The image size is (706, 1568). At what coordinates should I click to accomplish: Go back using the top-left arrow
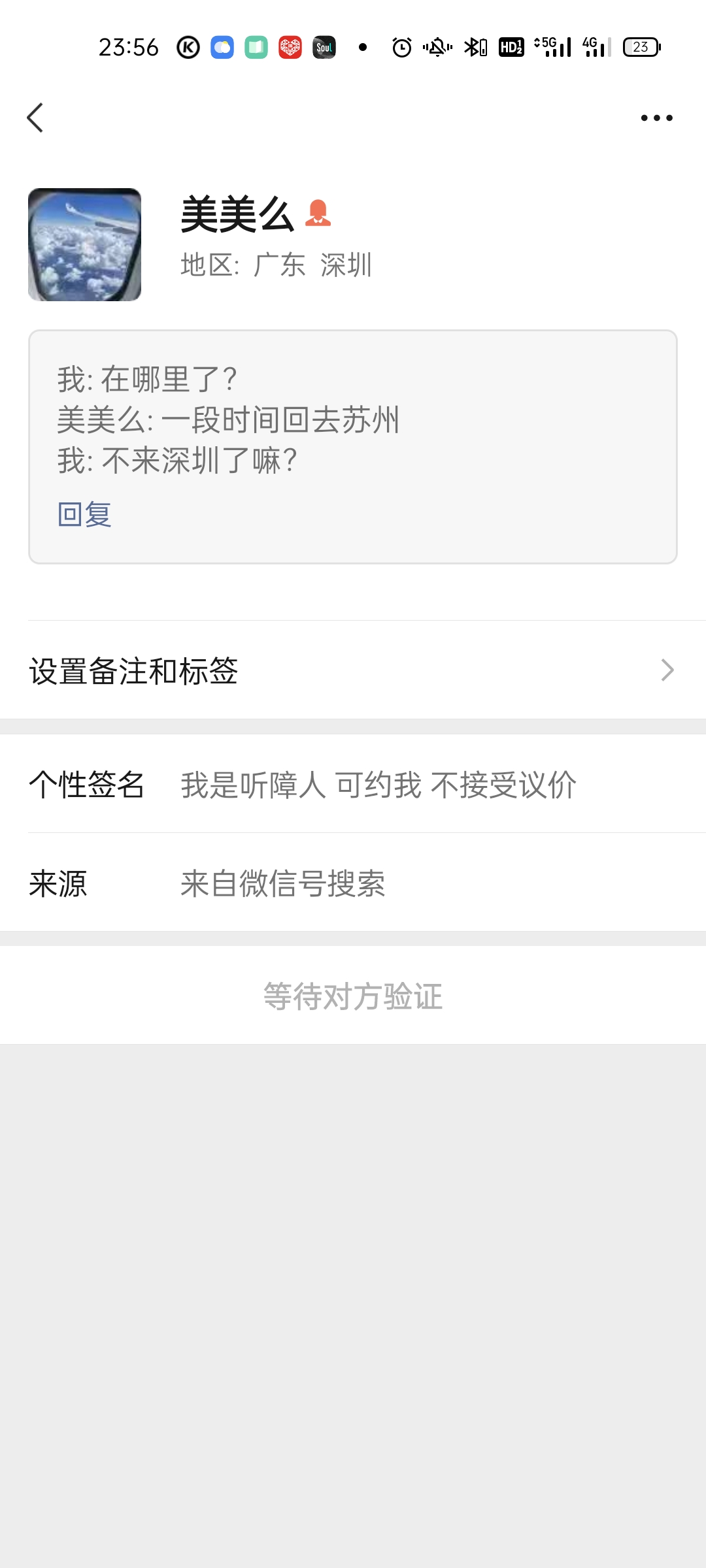[35, 118]
